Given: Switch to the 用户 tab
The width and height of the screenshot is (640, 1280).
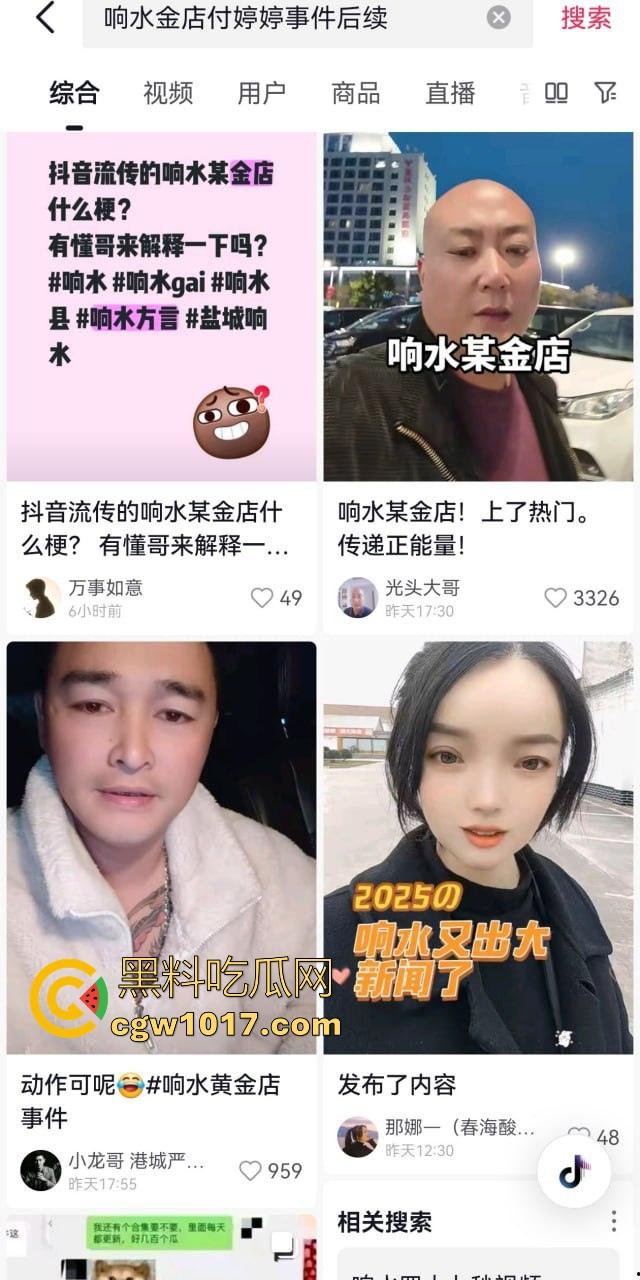Looking at the screenshot, I should (262, 93).
